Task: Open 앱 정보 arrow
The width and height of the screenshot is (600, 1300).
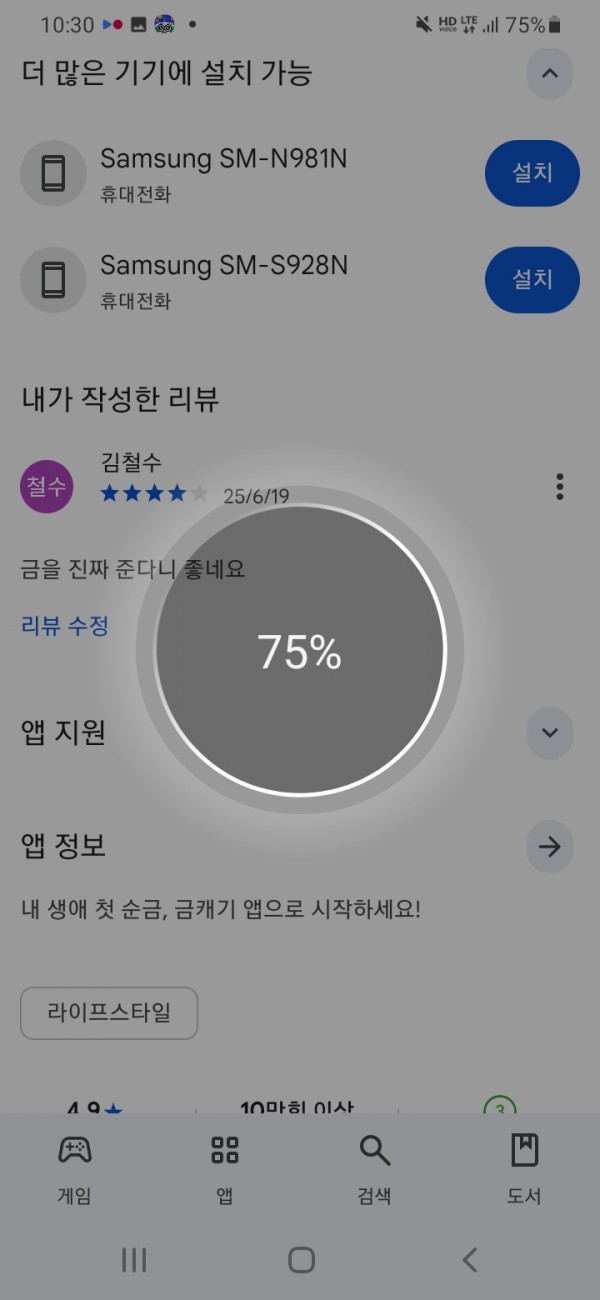Action: coord(550,847)
